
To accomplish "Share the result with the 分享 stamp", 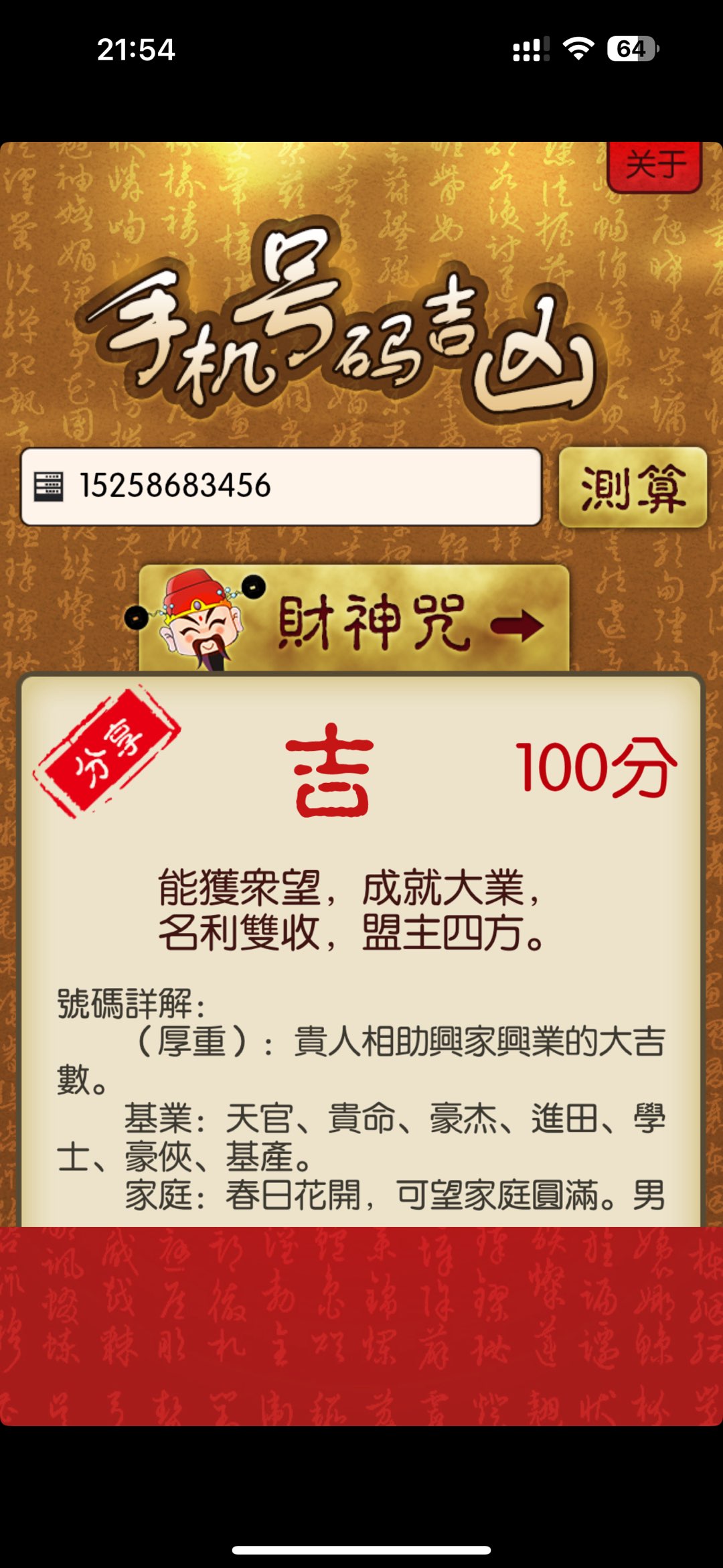I will click(107, 751).
